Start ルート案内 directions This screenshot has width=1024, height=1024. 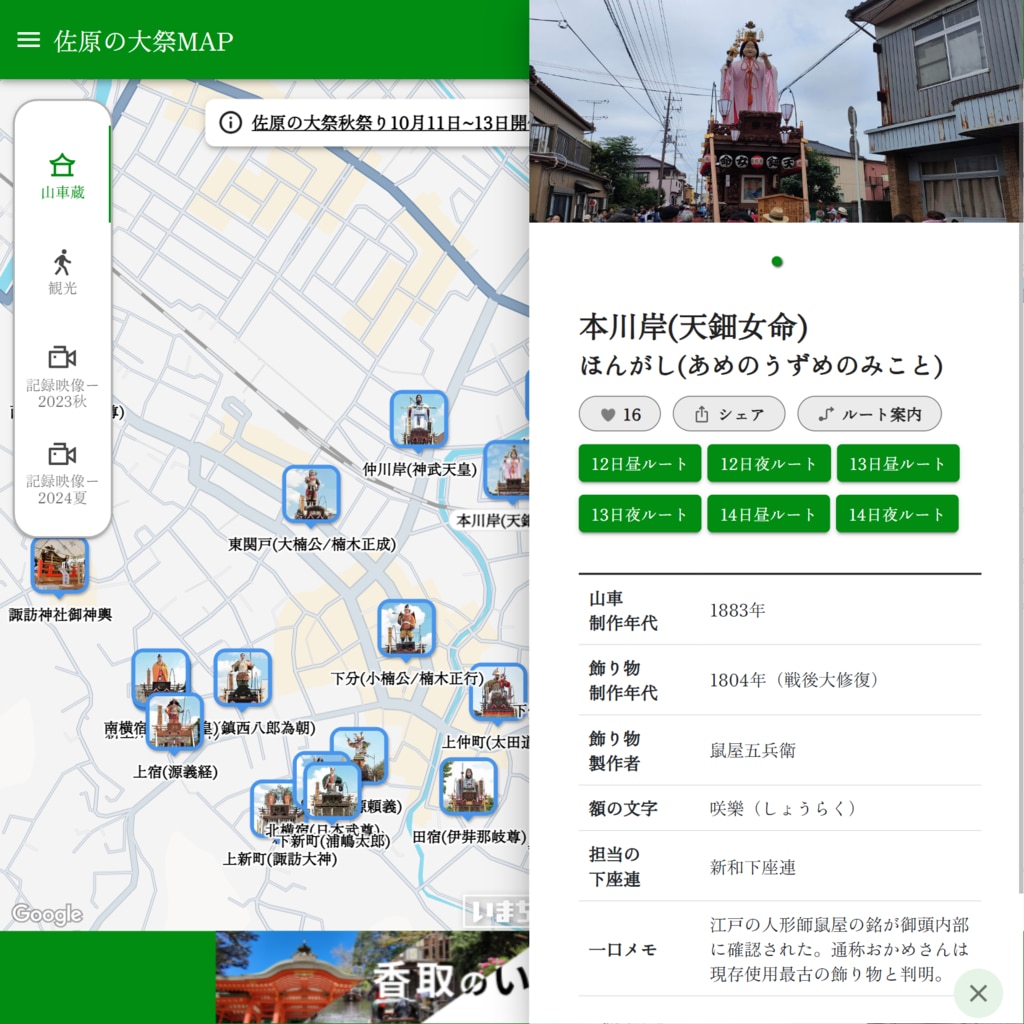868,414
